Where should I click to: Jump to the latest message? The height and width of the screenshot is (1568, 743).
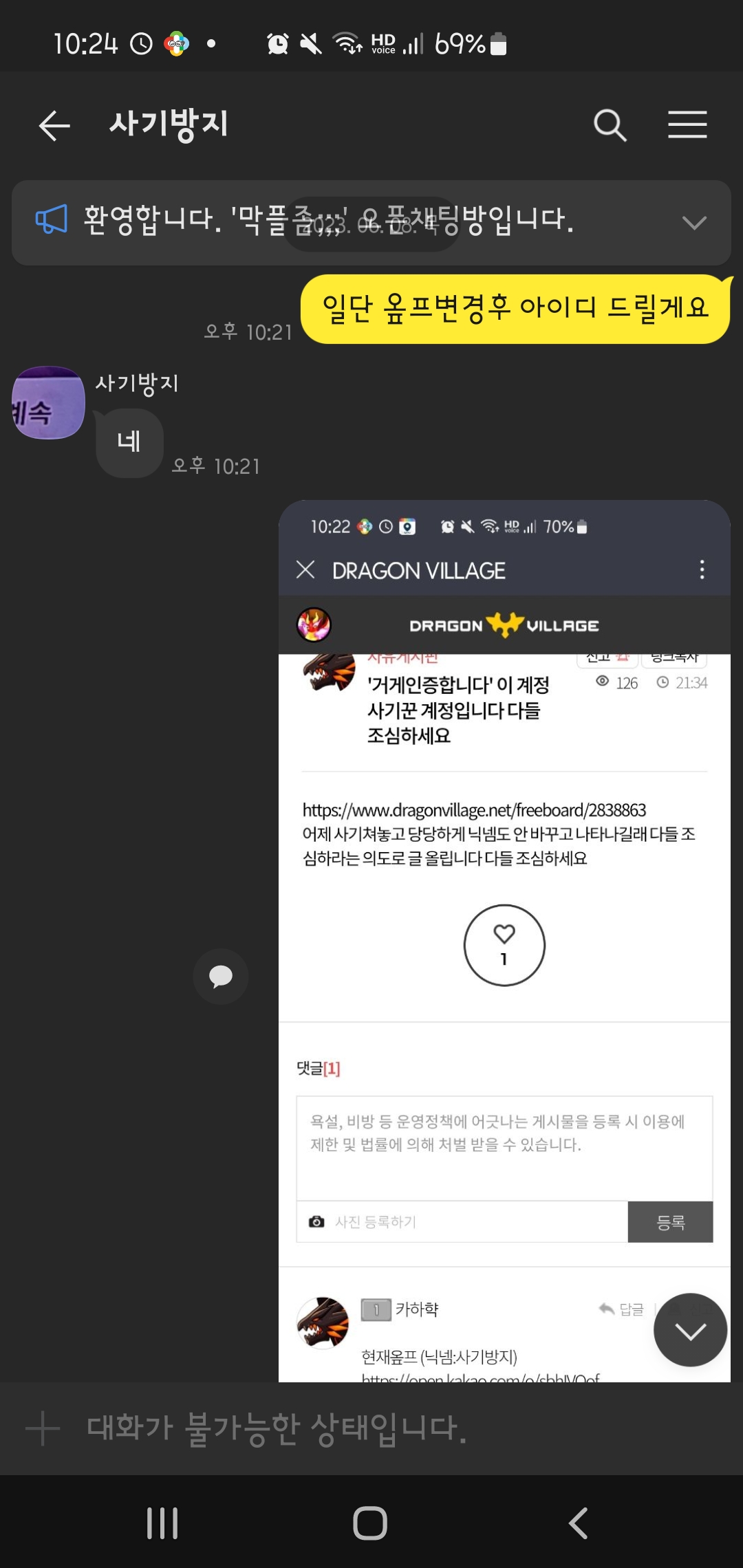tap(690, 1330)
